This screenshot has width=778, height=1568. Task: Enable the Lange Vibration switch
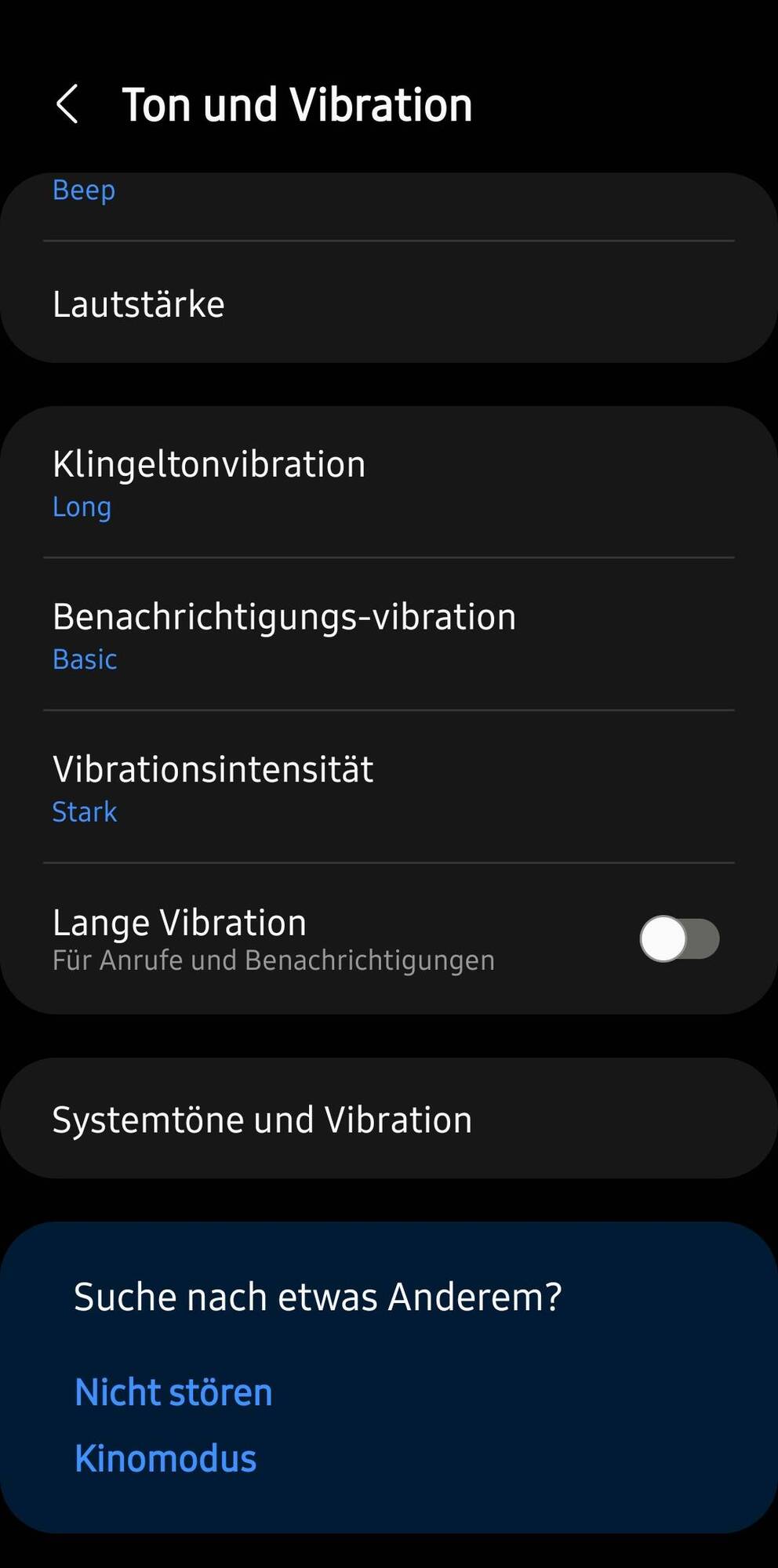point(678,938)
